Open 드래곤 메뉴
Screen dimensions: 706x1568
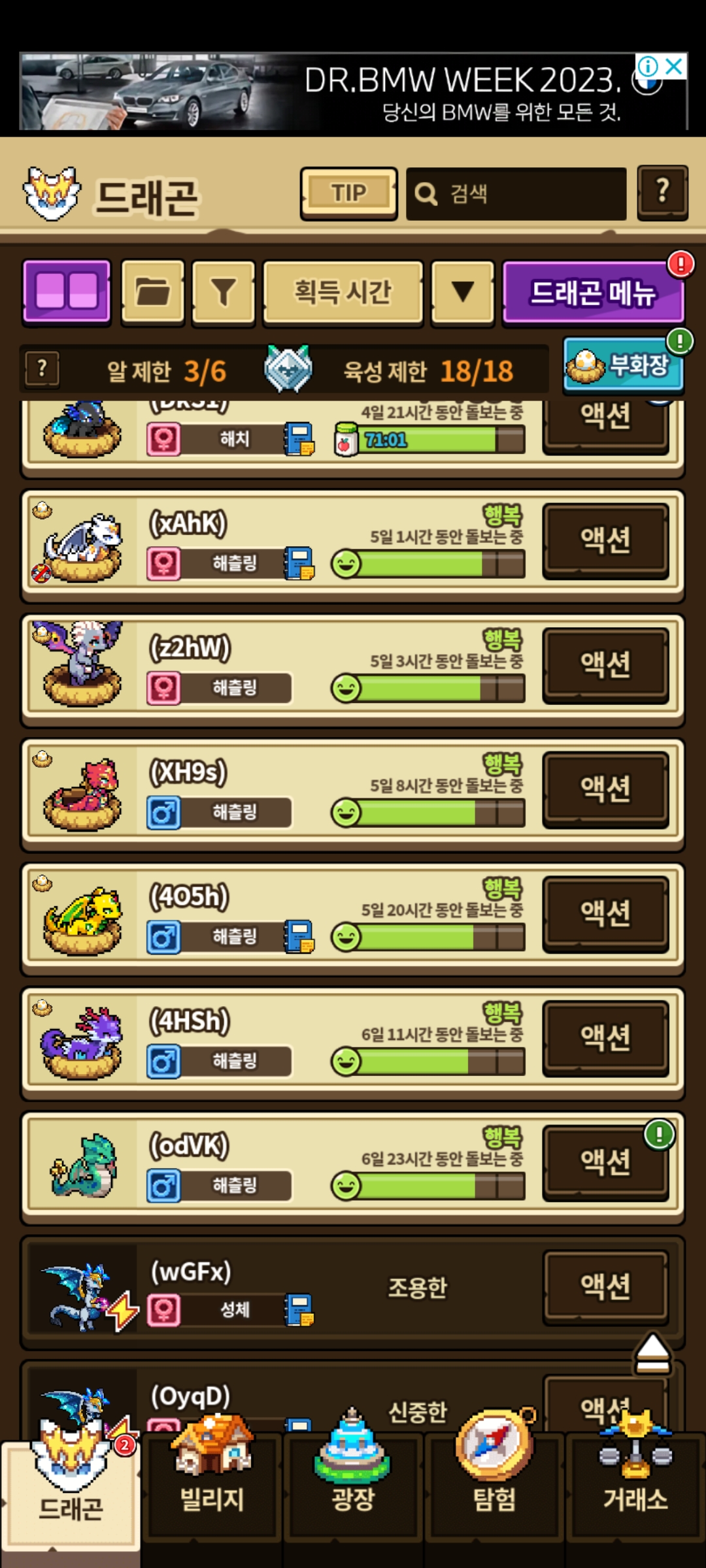click(593, 292)
